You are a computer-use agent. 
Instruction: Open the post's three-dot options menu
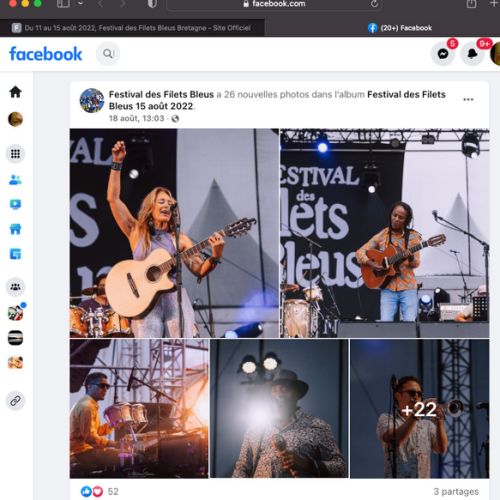click(x=468, y=99)
